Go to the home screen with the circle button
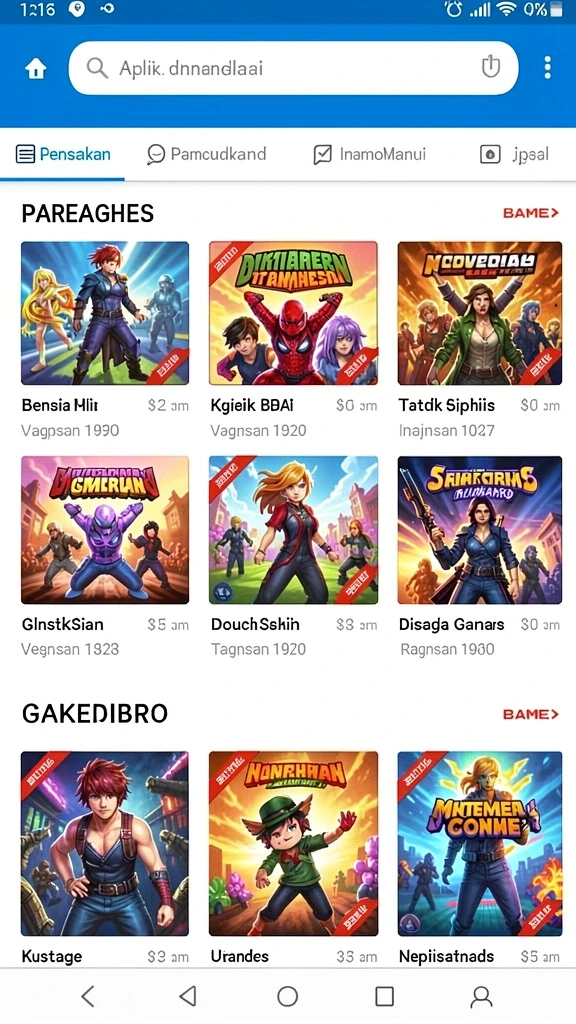 tap(287, 997)
